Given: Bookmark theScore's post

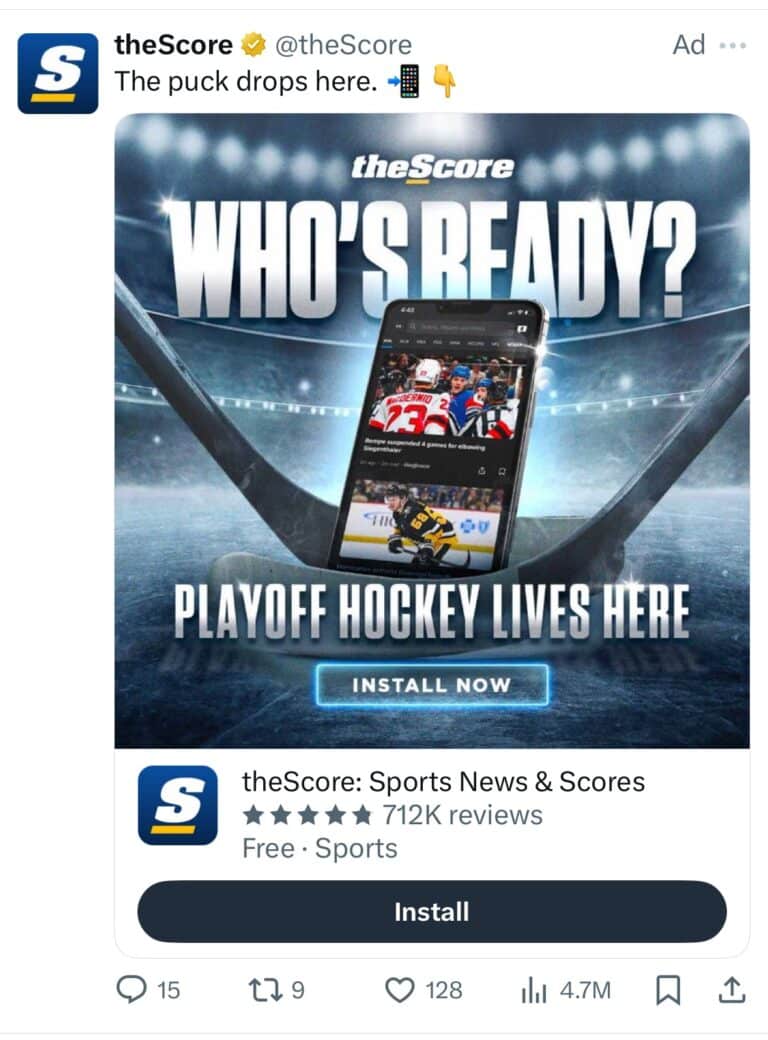Looking at the screenshot, I should (667, 990).
